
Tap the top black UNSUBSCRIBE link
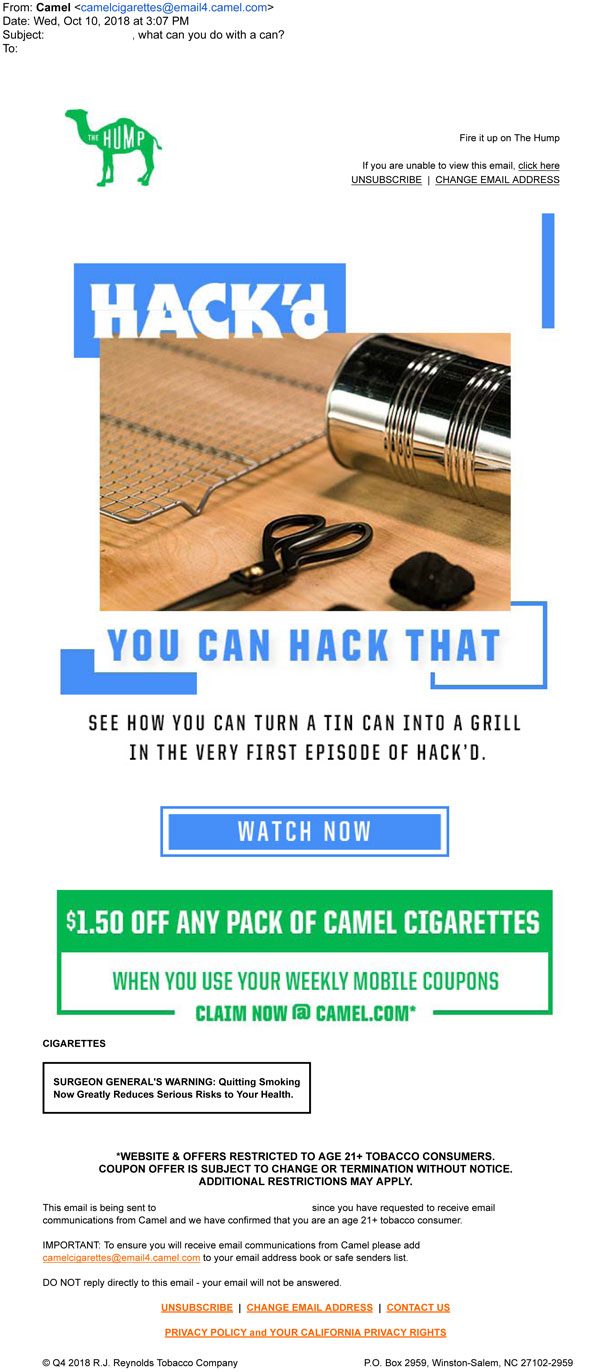pos(386,180)
